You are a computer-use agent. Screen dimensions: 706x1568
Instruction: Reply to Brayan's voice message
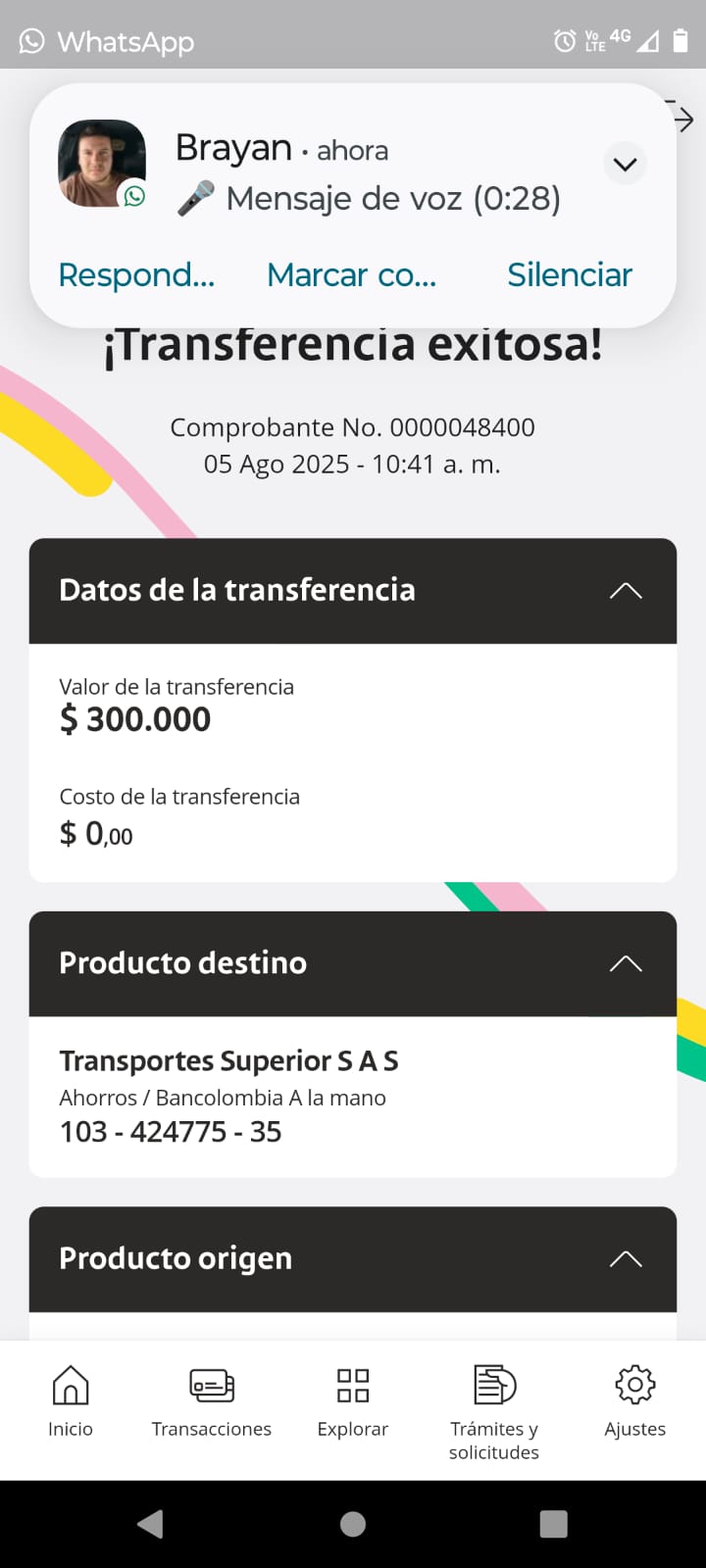(136, 275)
